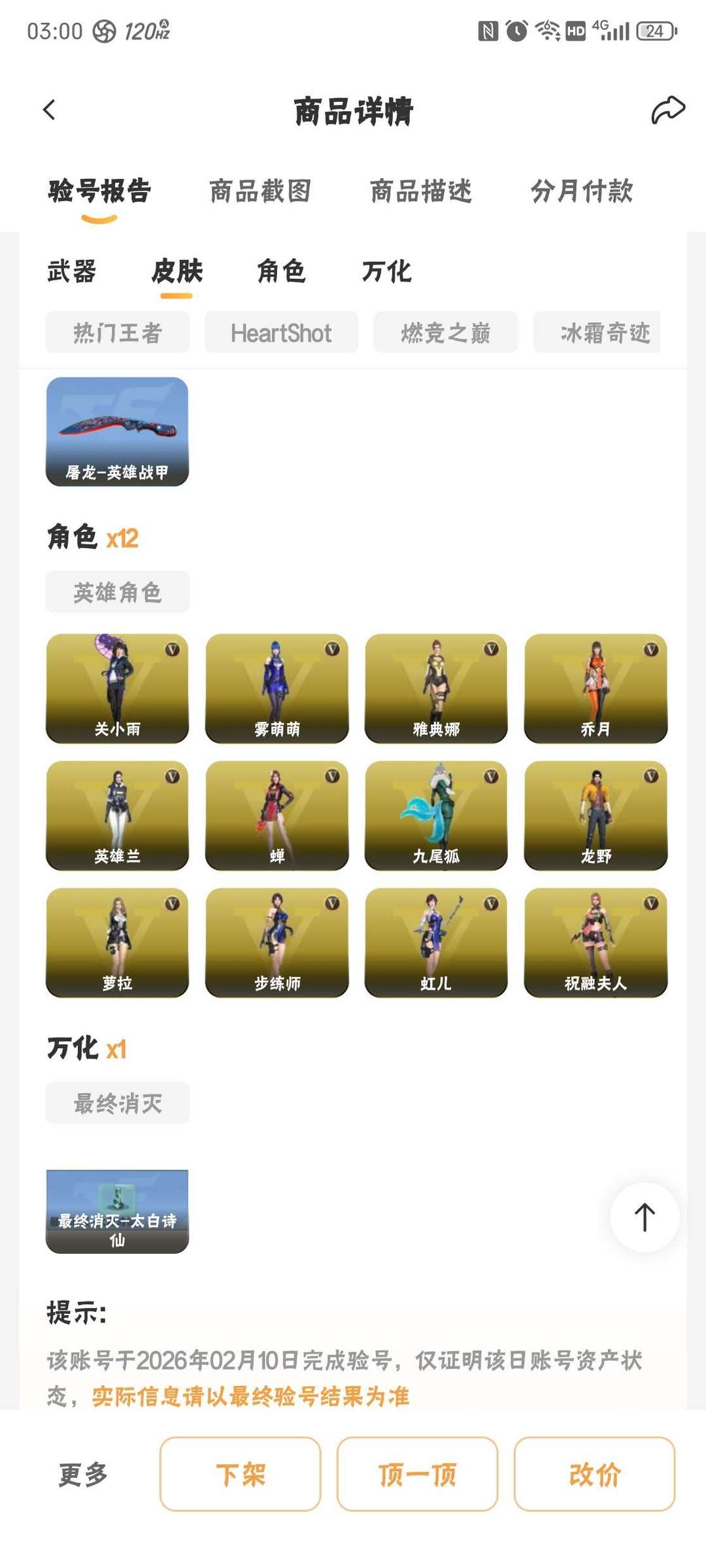Select the 燃竞之巅 chip
The height and width of the screenshot is (1568, 706).
point(445,333)
